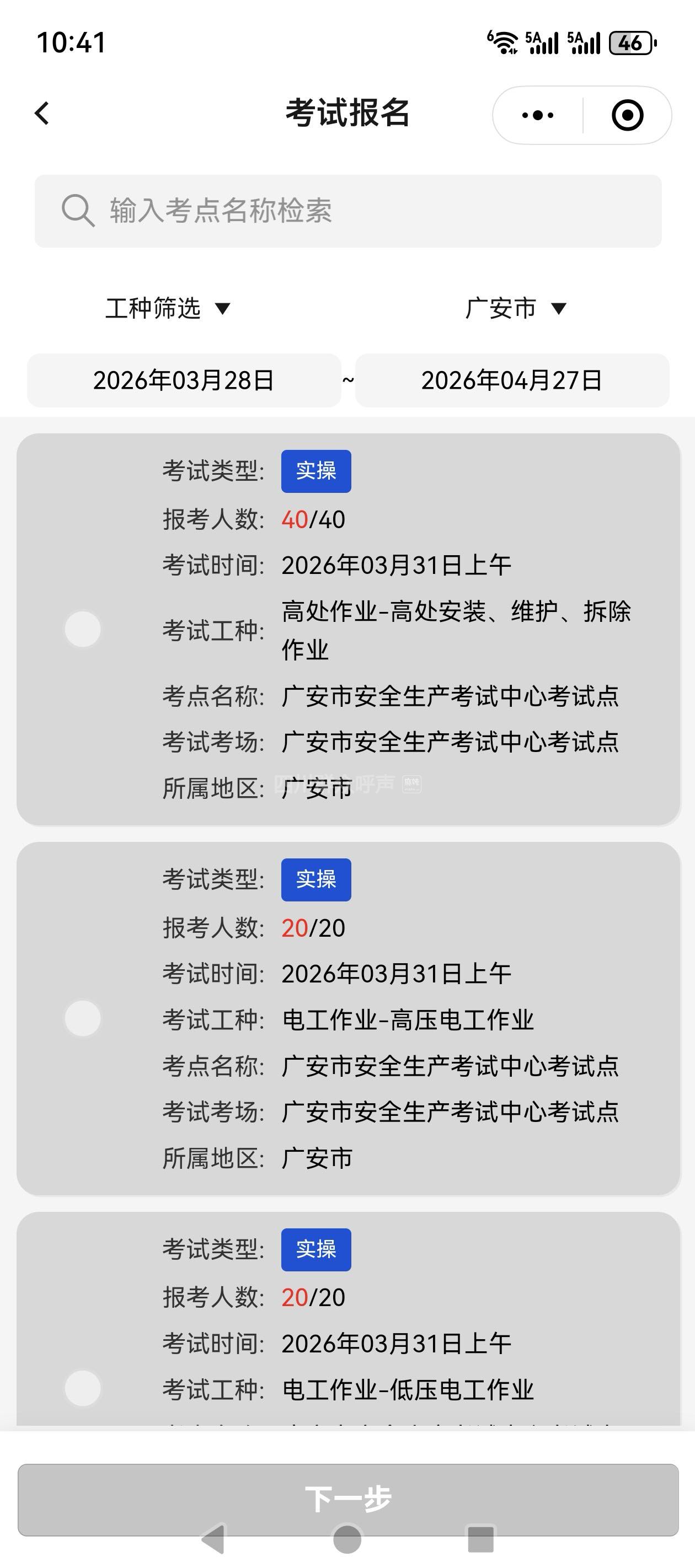This screenshot has height=1568, width=695.
Task: Change the start date 2026年03月28日
Action: pyautogui.click(x=184, y=380)
